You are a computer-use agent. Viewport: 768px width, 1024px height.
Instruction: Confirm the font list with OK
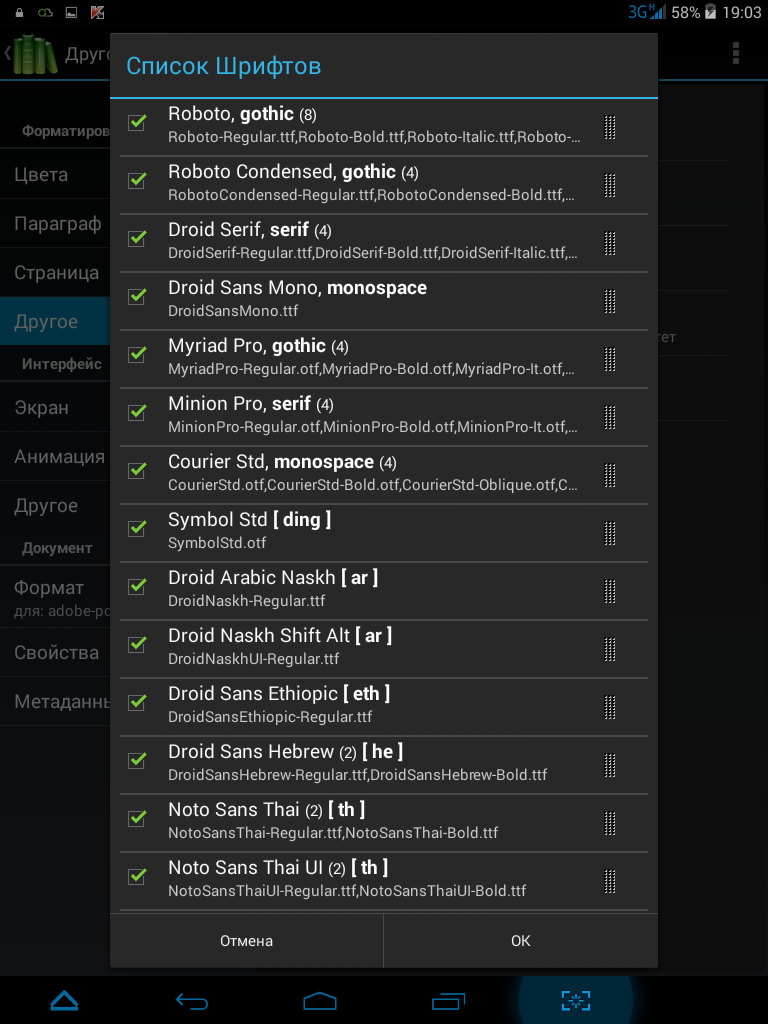(x=520, y=941)
